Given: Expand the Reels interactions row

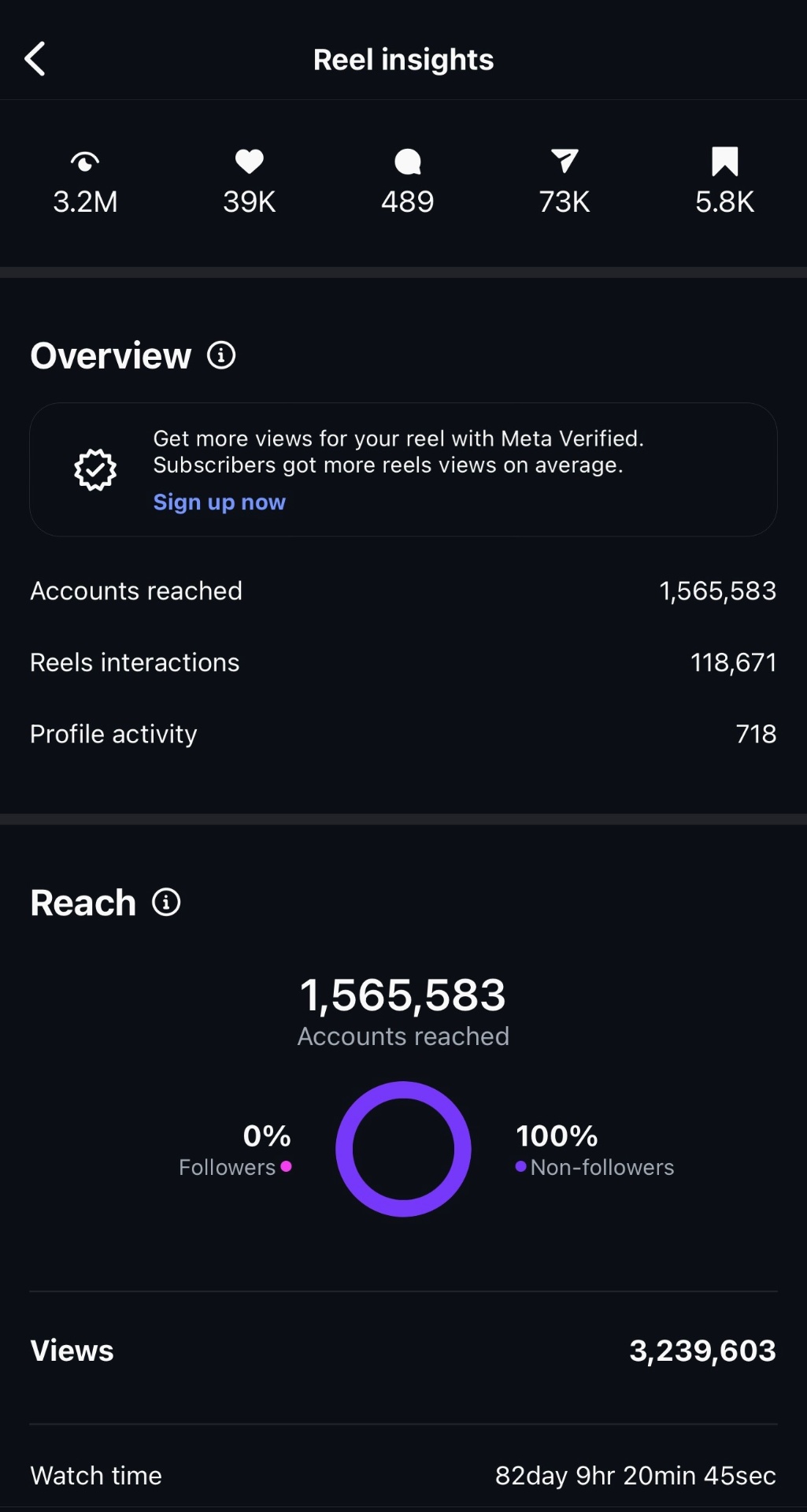Looking at the screenshot, I should tap(403, 662).
